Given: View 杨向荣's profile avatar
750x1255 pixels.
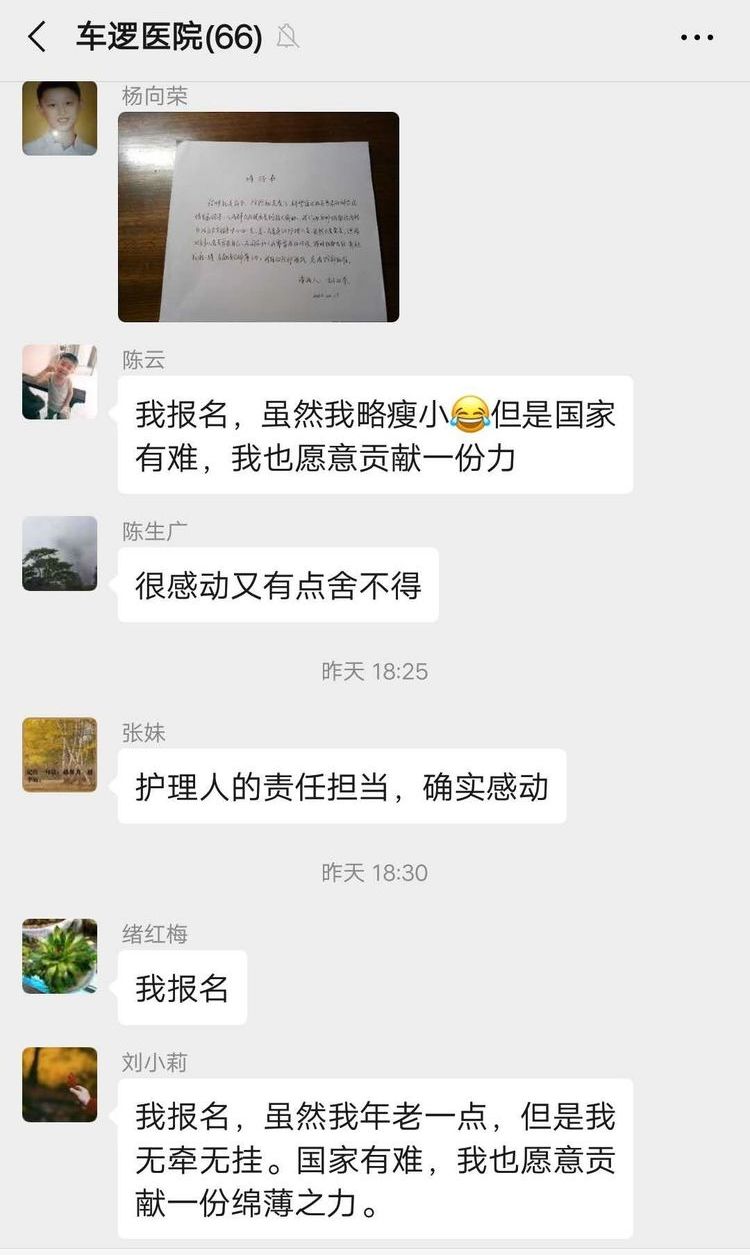Looking at the screenshot, I should 60,118.
